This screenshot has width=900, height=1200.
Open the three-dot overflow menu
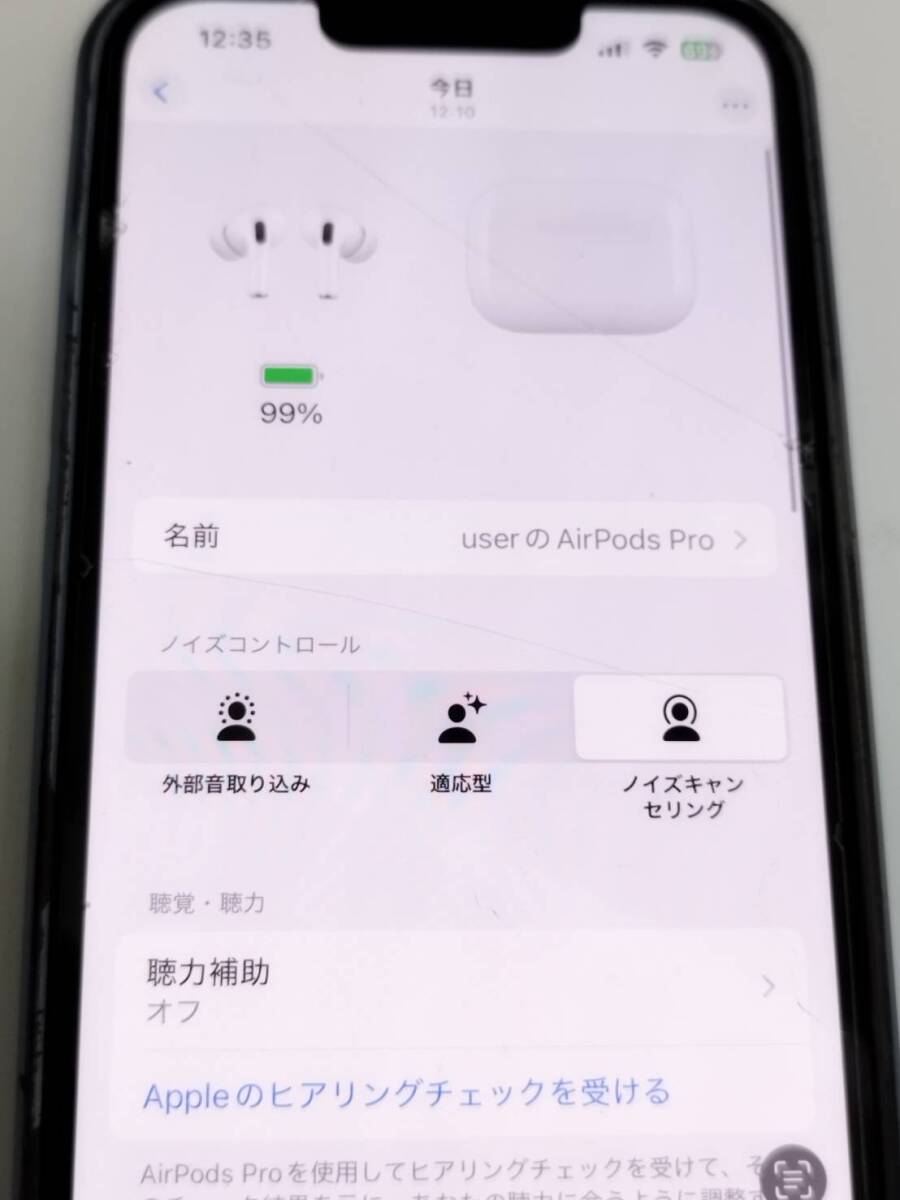pos(736,107)
